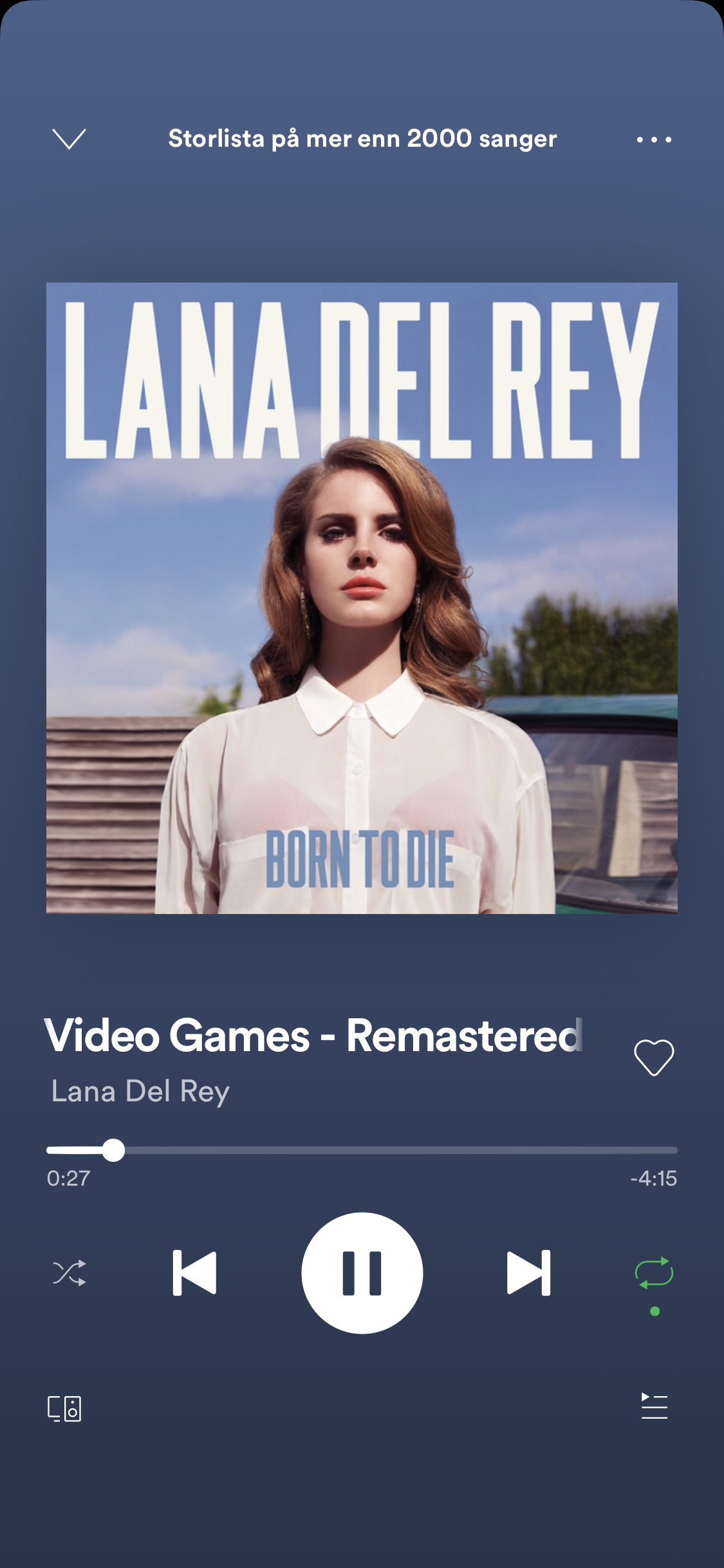Open artist Lana Del Rey
This screenshot has height=1568, width=724.
click(140, 1091)
